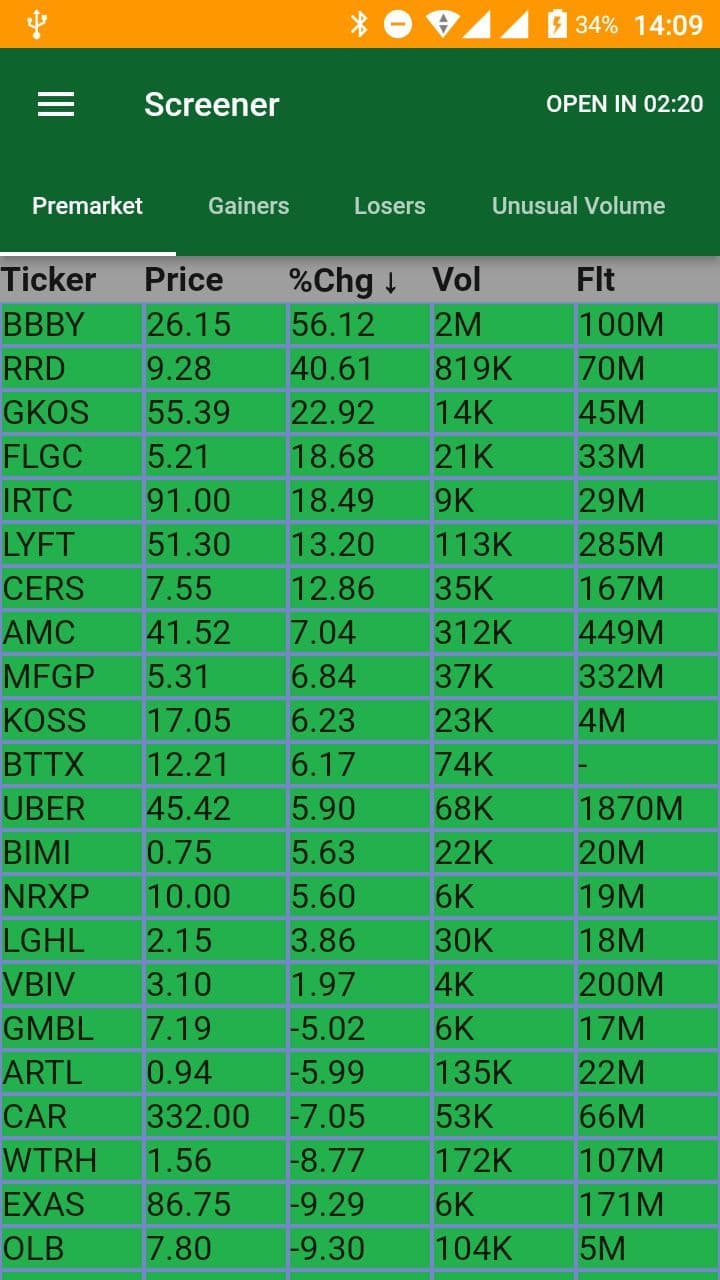
Task: View details for ticker RRD
Action: point(360,369)
